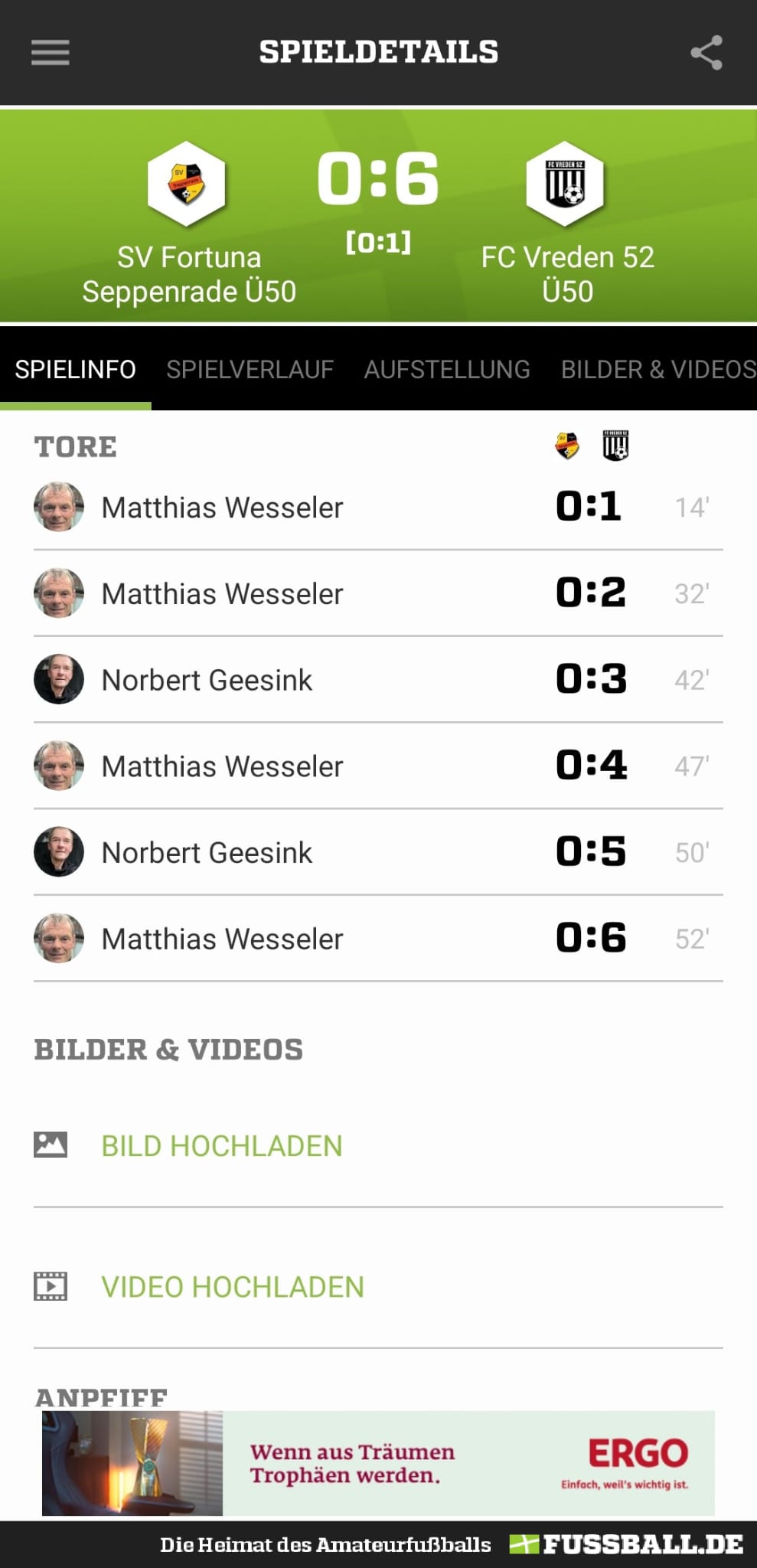Open the ERGO advertisement banner
The width and height of the screenshot is (757, 1568).
(378, 1463)
